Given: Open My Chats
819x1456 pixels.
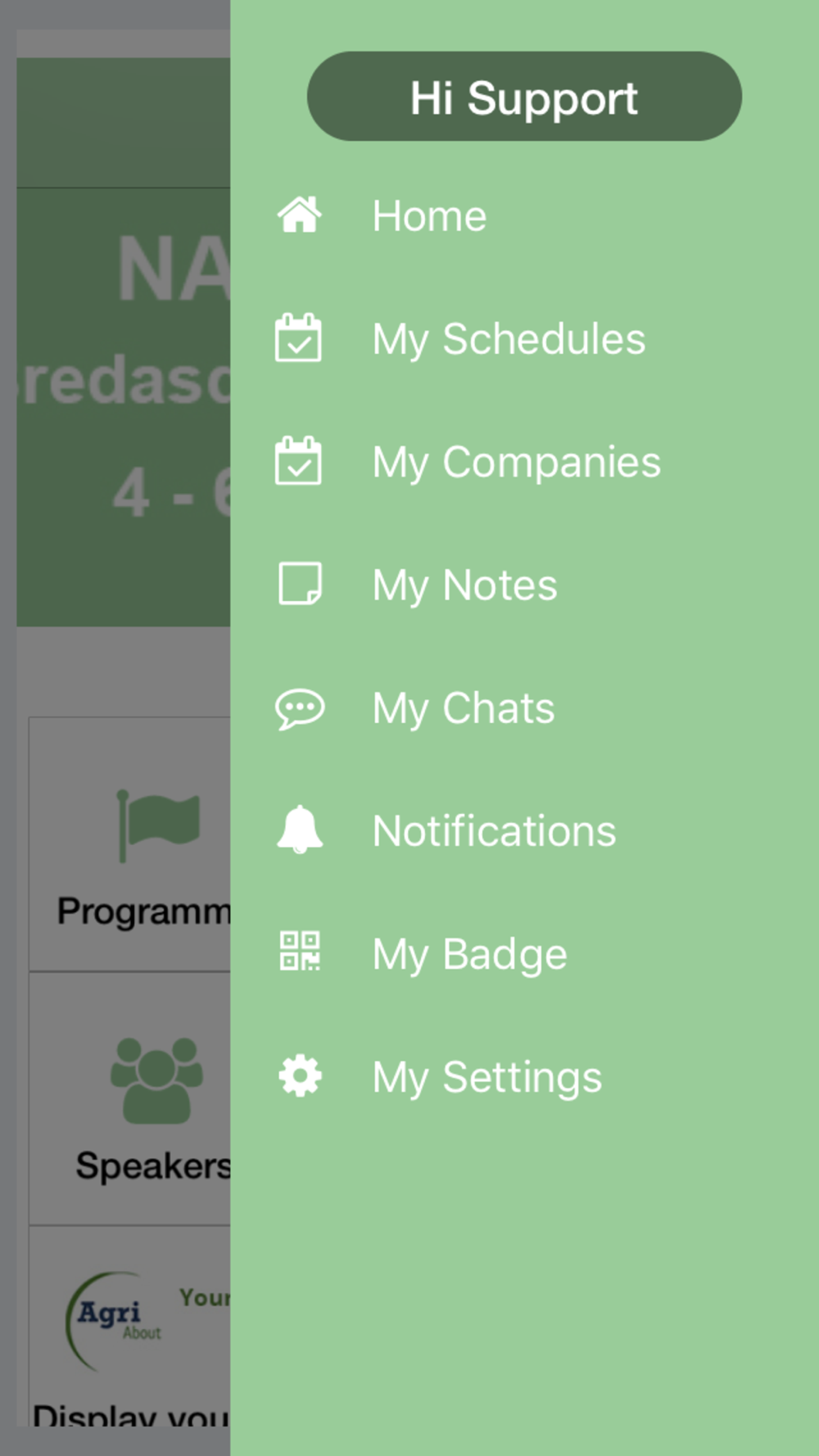Looking at the screenshot, I should point(524,708).
